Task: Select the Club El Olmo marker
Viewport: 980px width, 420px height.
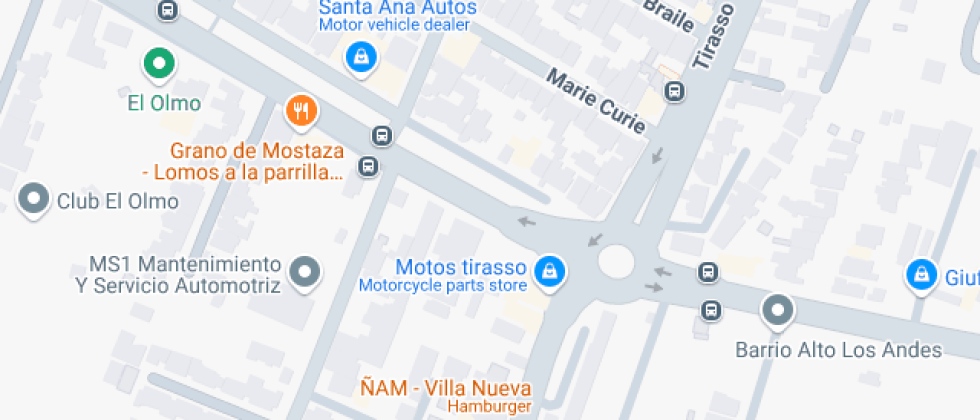Action: (x=35, y=198)
